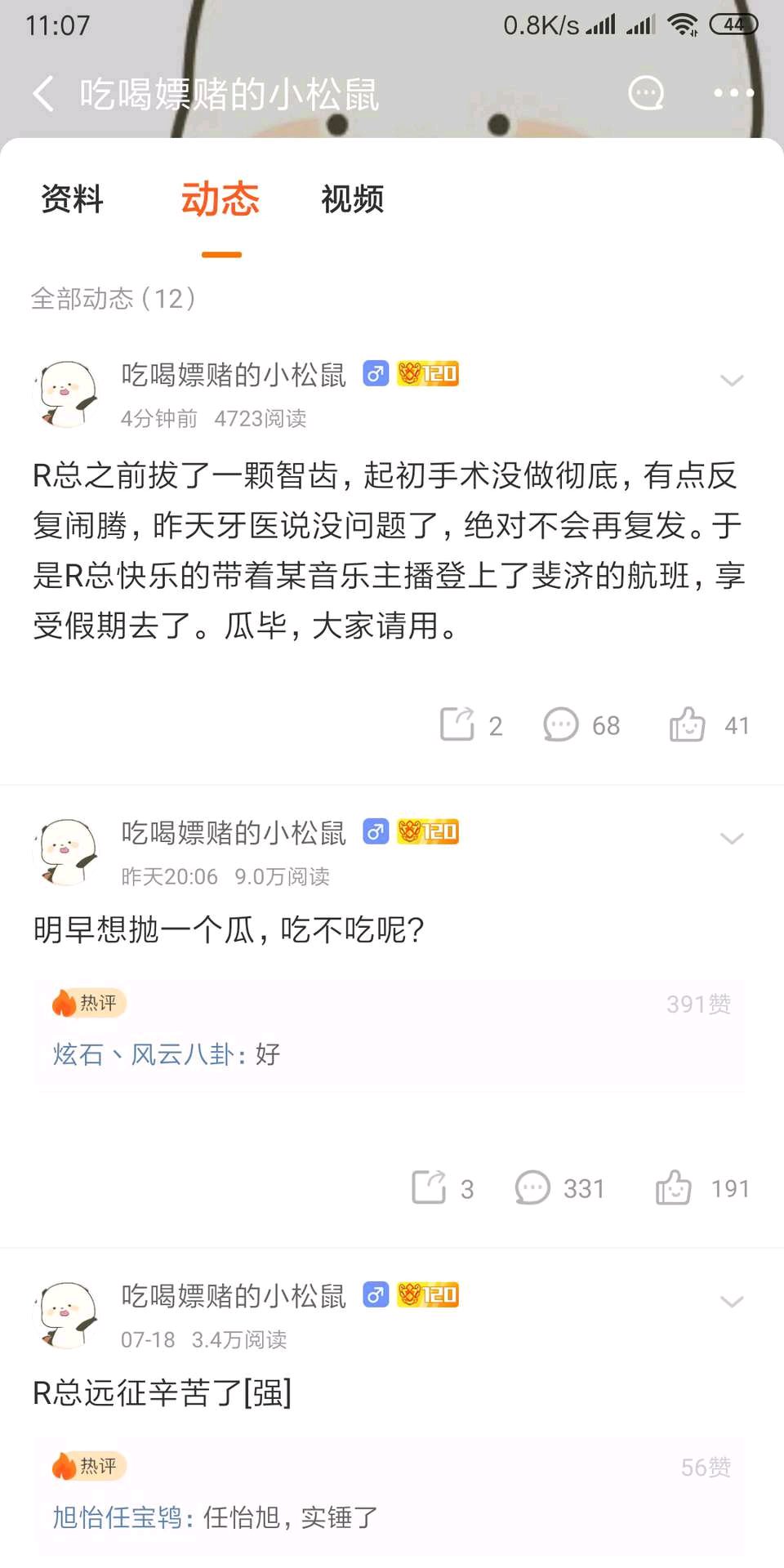Open the post R总远征辛苦了
The height and width of the screenshot is (1568, 784).
coord(162,1392)
